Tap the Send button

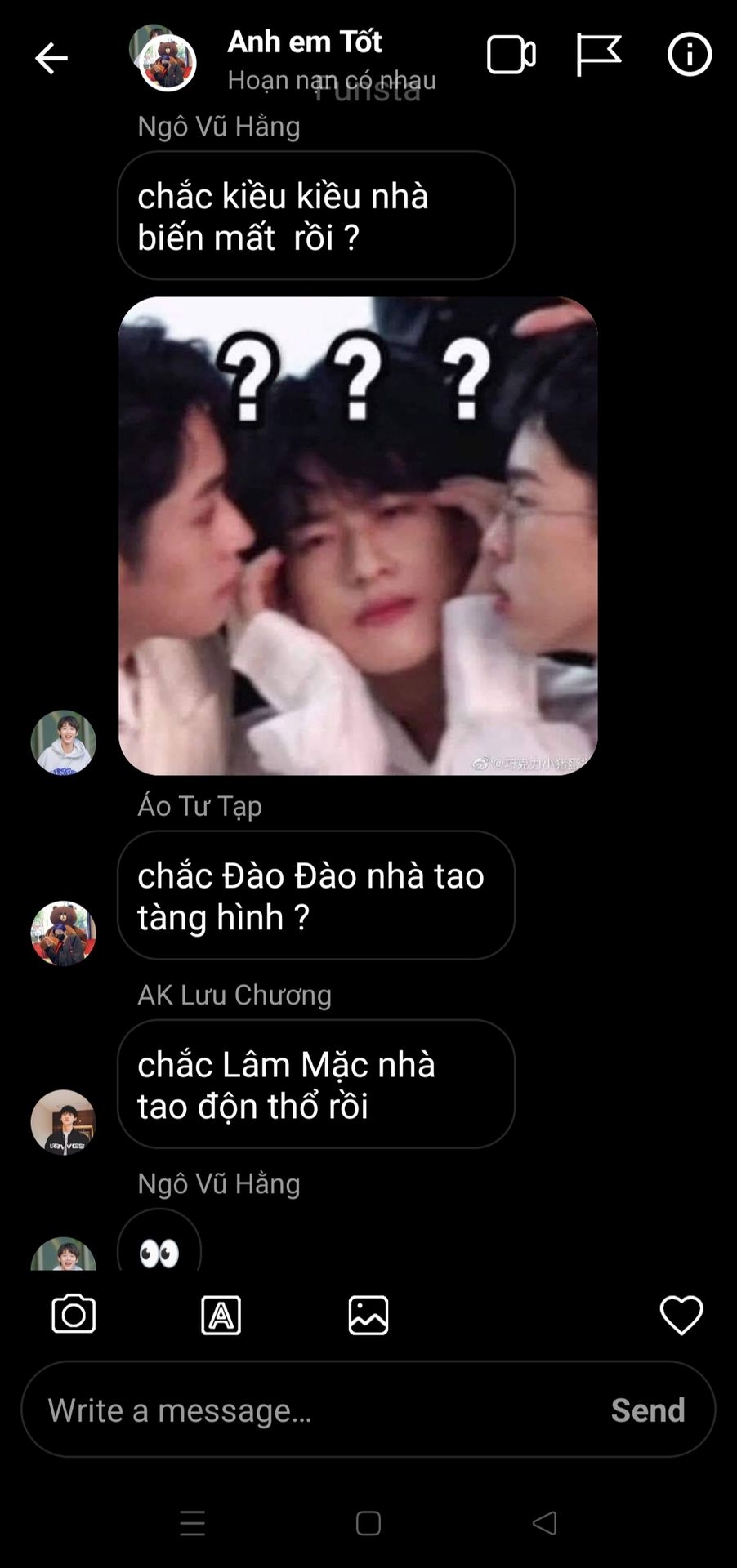coord(647,1410)
